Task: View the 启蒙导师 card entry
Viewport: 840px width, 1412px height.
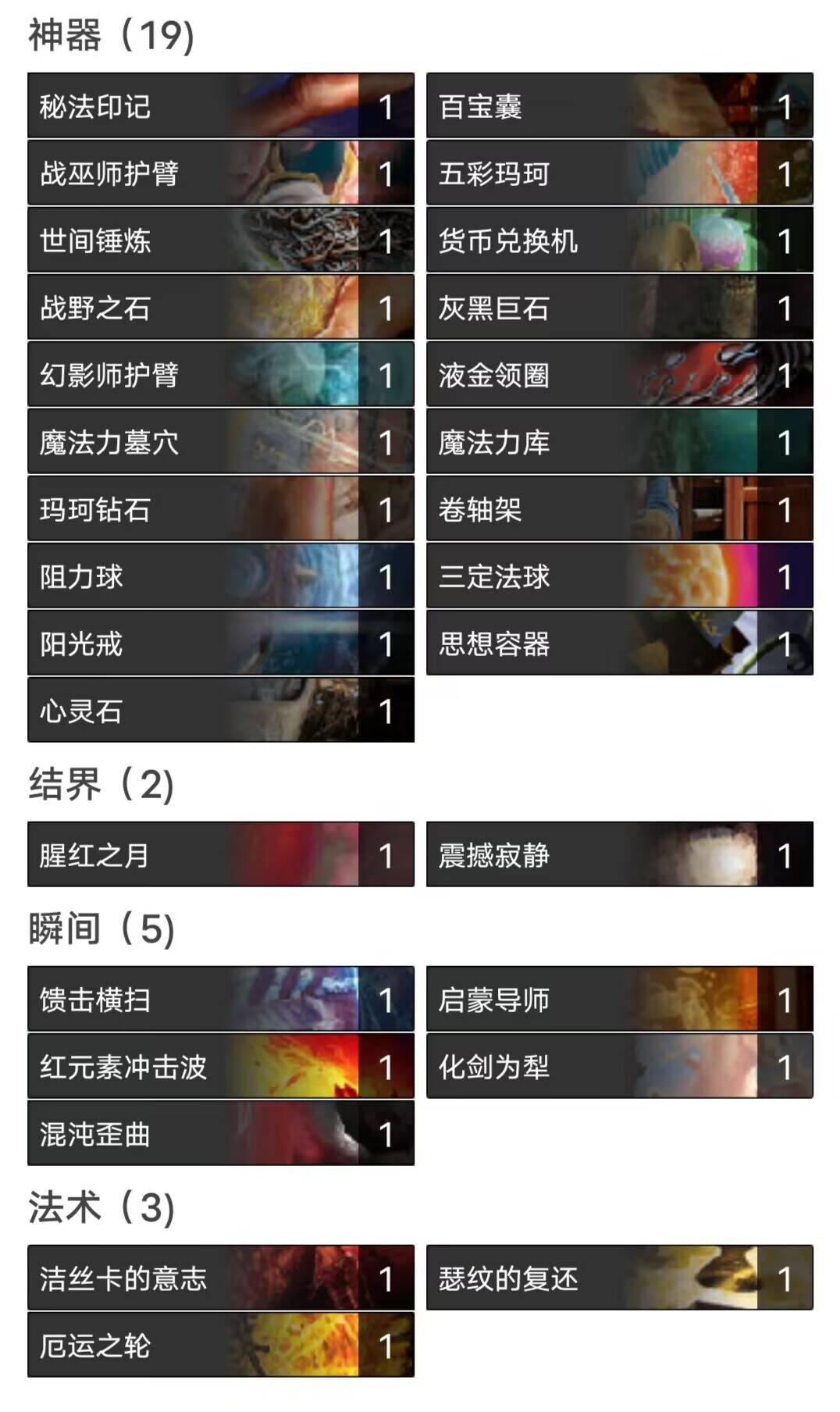Action: pyautogui.click(x=619, y=999)
